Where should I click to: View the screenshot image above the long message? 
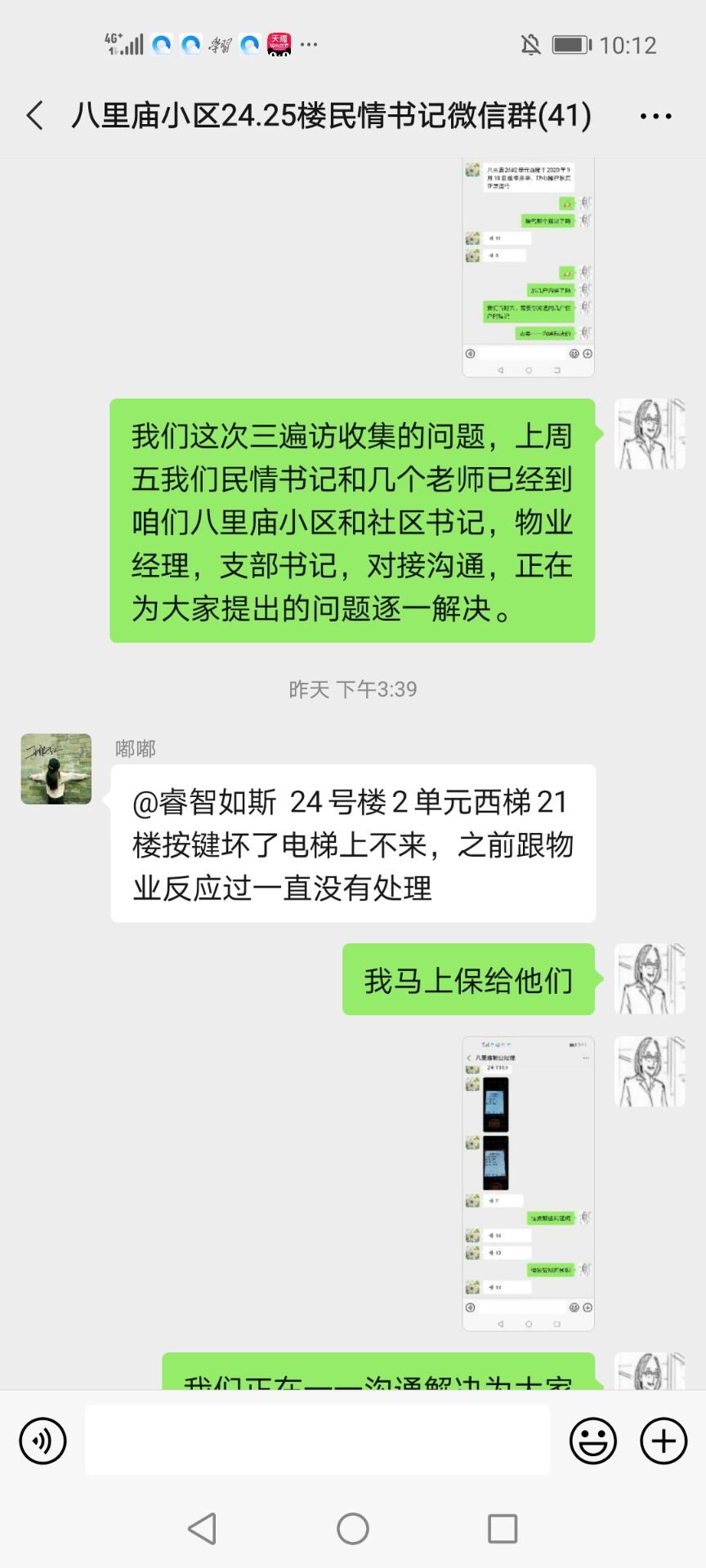click(x=528, y=267)
